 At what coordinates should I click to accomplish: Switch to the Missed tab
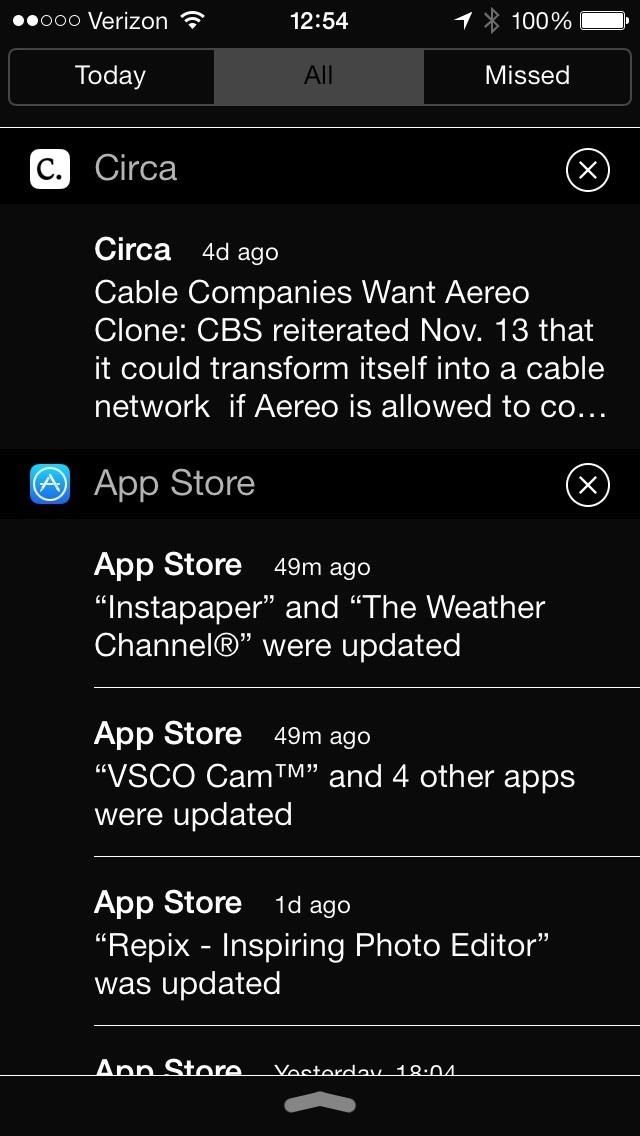(527, 76)
